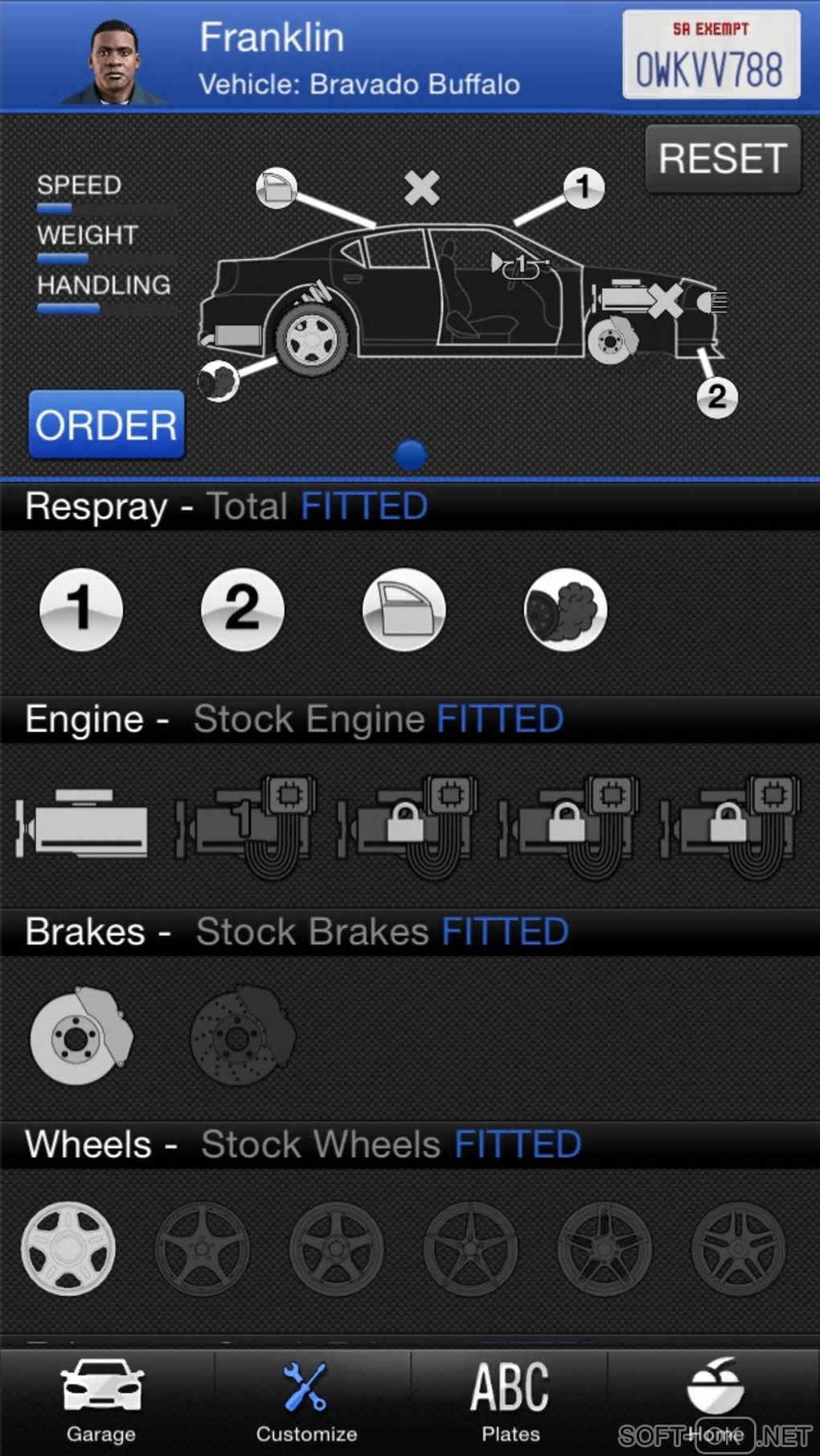Tap the horn marker inside the car diagram

pos(520,265)
